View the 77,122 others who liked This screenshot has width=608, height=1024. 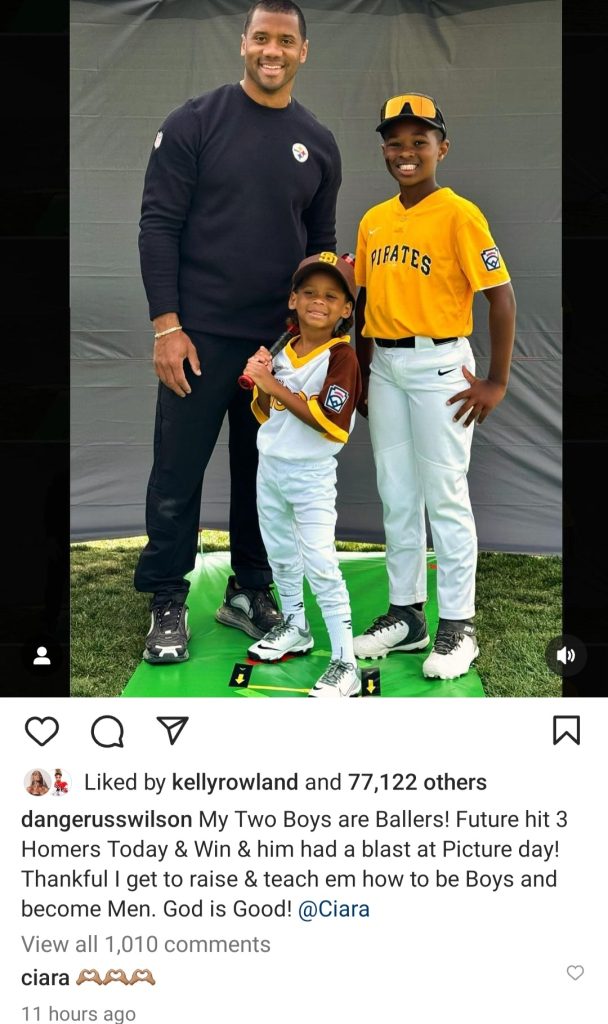[x=416, y=782]
